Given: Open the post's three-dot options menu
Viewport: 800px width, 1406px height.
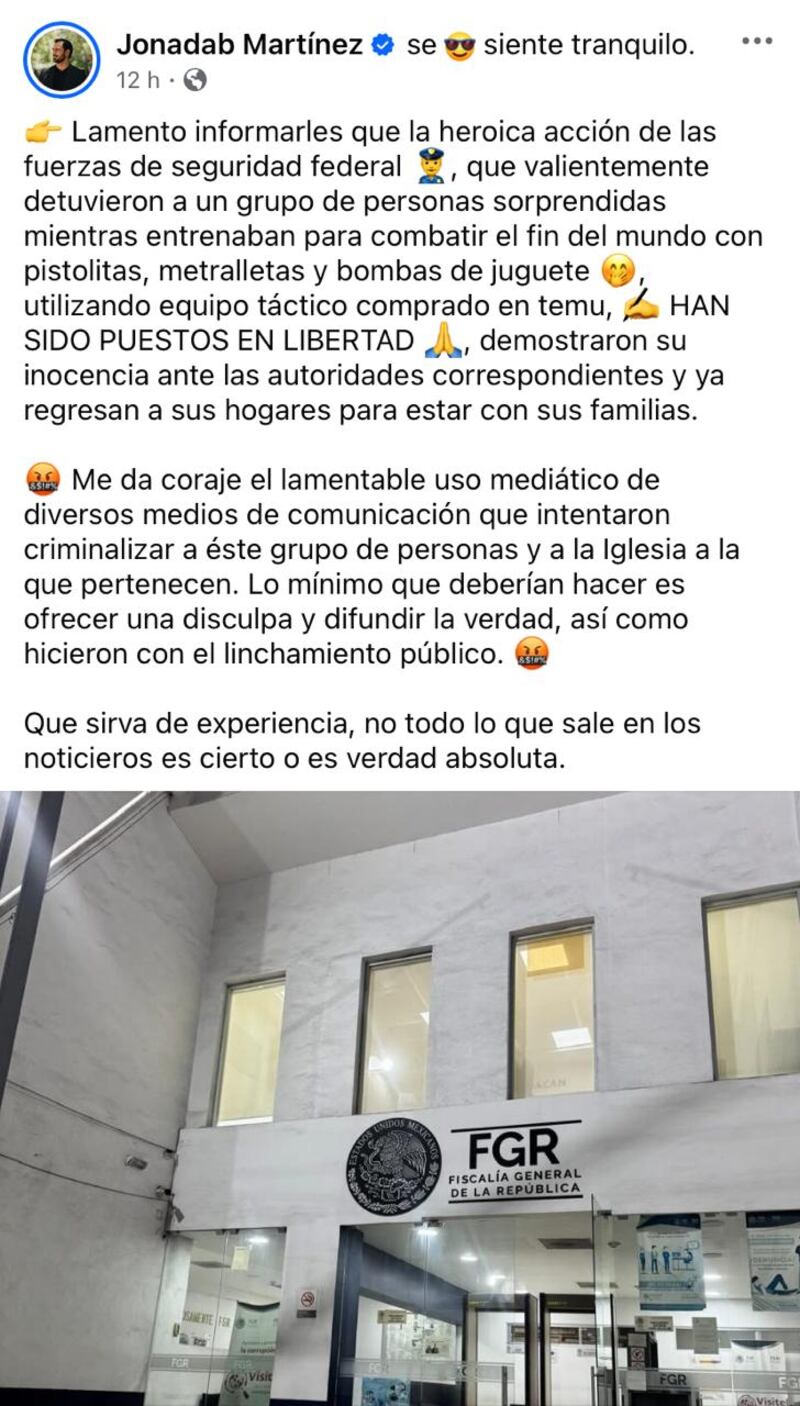Looking at the screenshot, I should click(757, 42).
